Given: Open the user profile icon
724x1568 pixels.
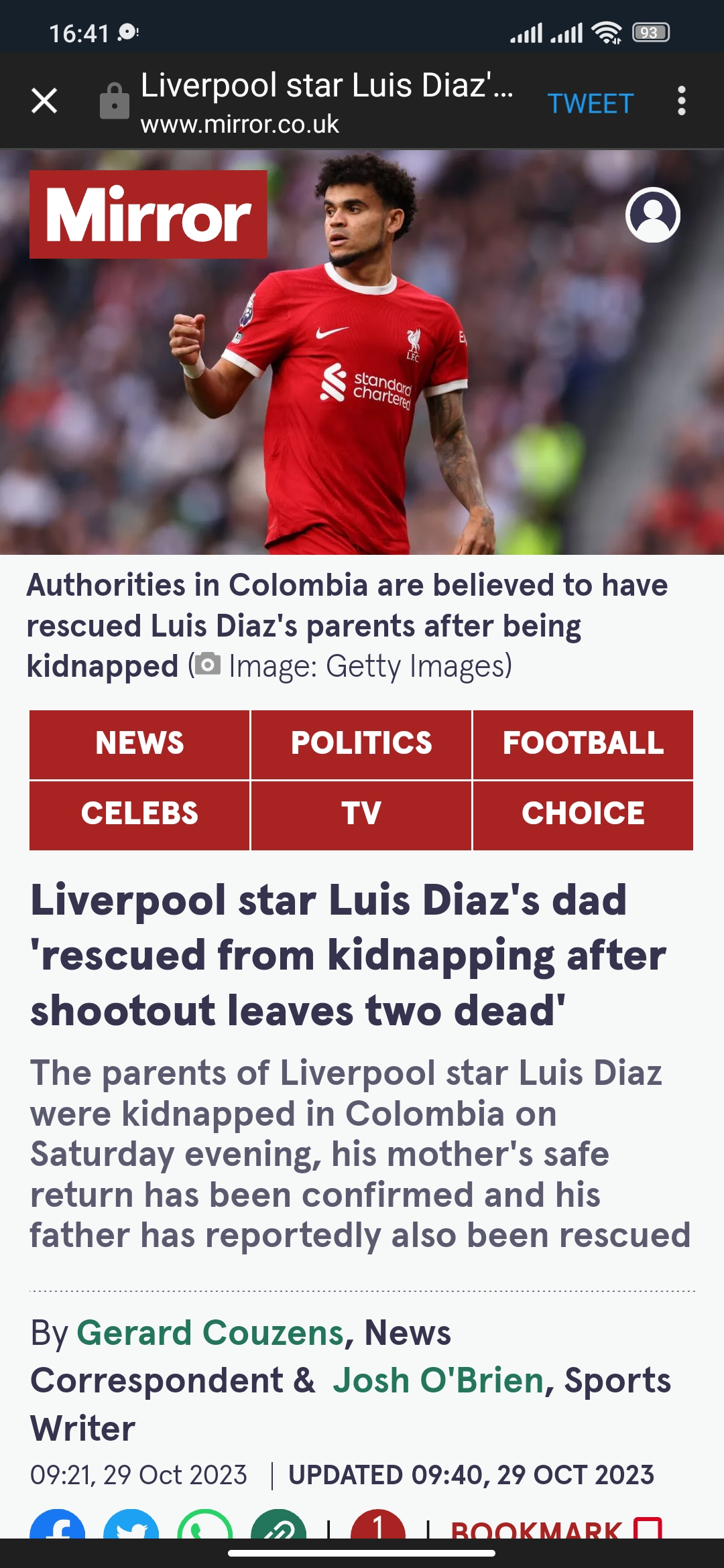Looking at the screenshot, I should 652,215.
